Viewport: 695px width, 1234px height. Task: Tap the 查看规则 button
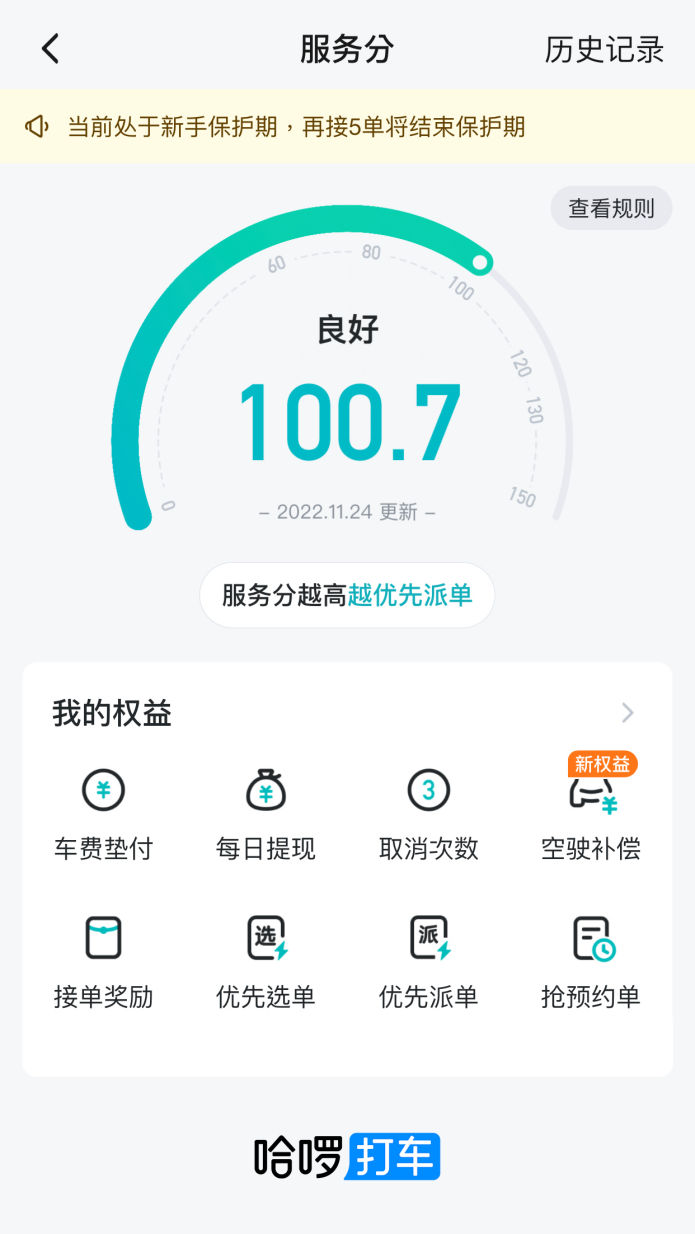611,208
